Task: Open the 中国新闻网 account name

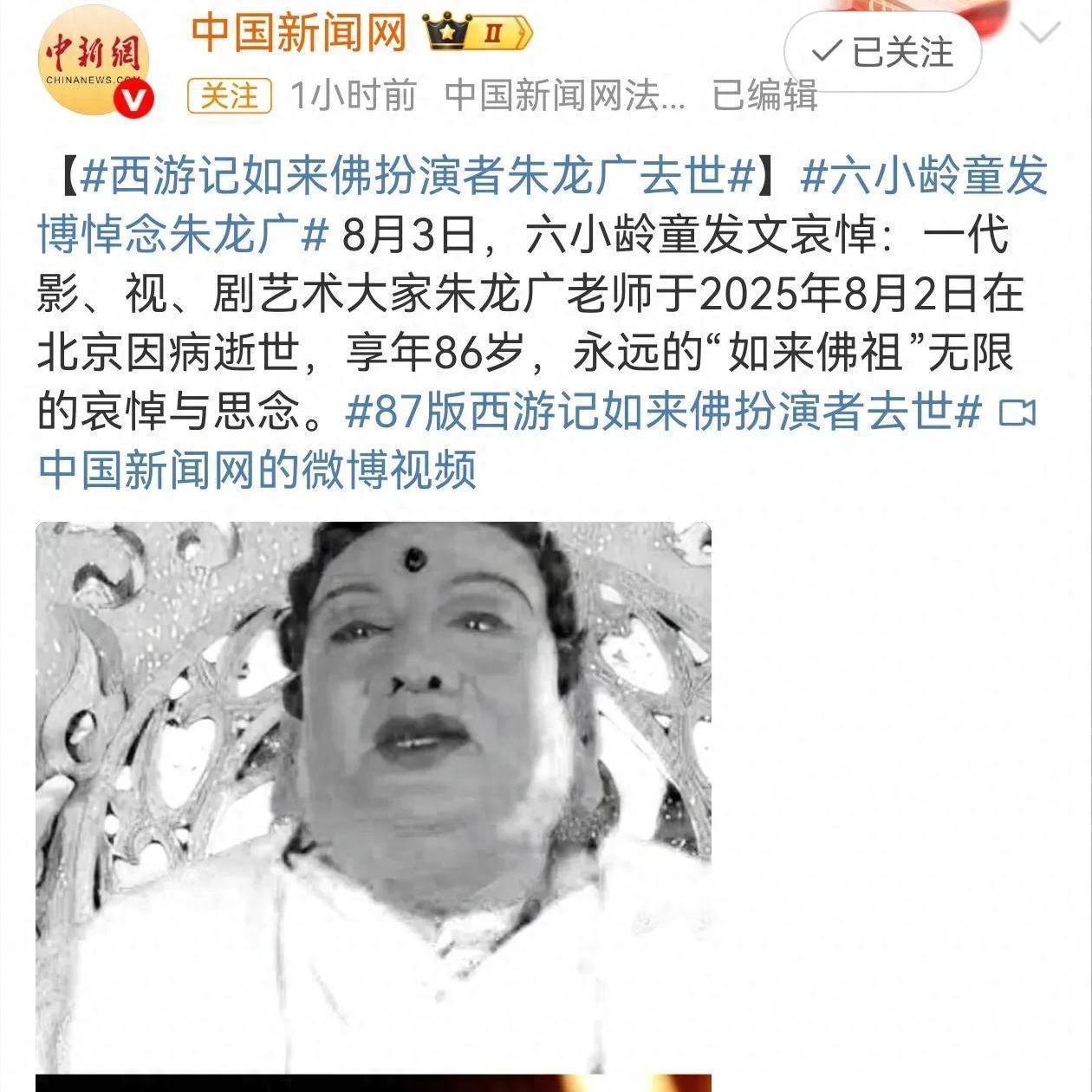Action: (299, 35)
